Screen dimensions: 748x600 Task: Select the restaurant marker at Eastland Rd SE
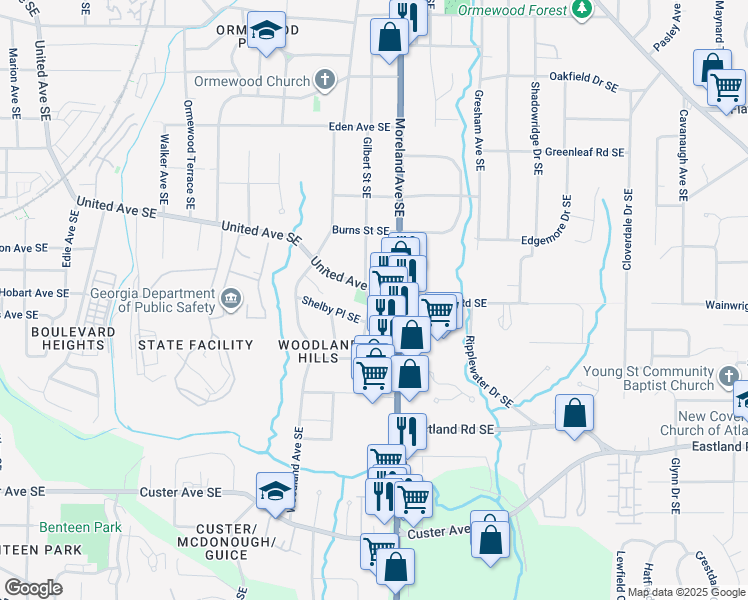407,432
